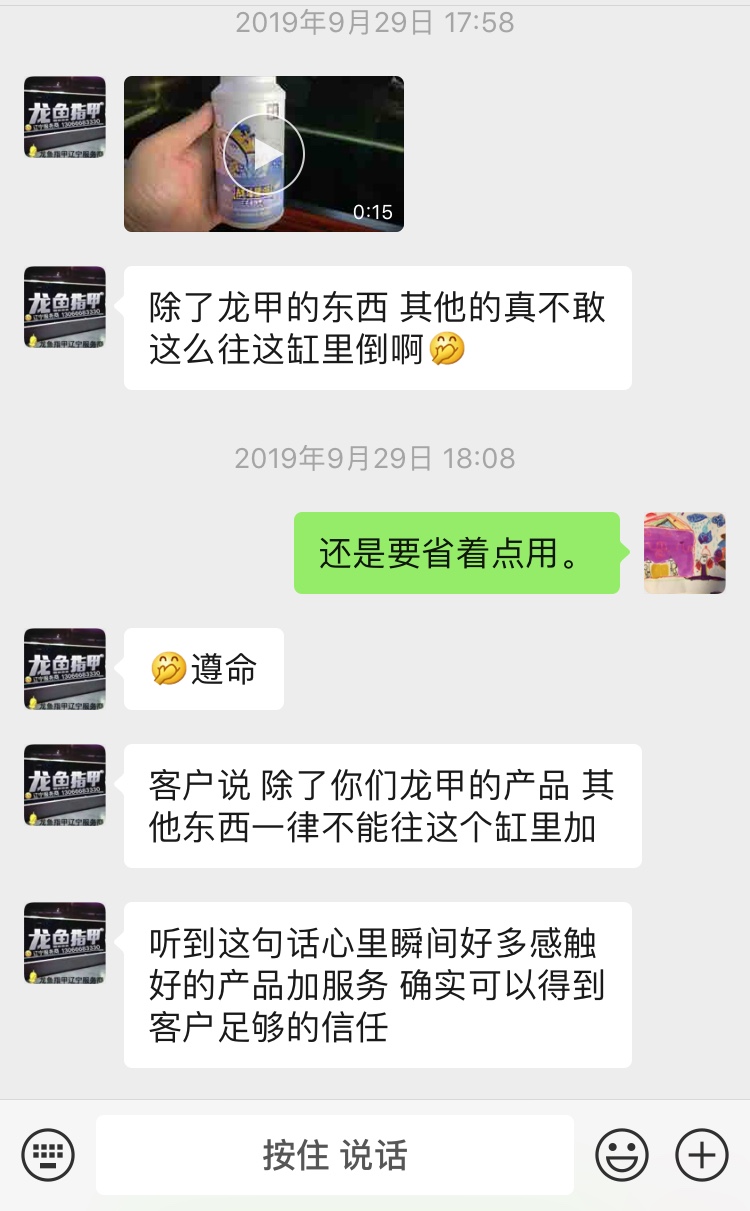This screenshot has height=1211, width=750.
Task: Select the message mentioning 客户足够的信任
Action: click(x=384, y=984)
